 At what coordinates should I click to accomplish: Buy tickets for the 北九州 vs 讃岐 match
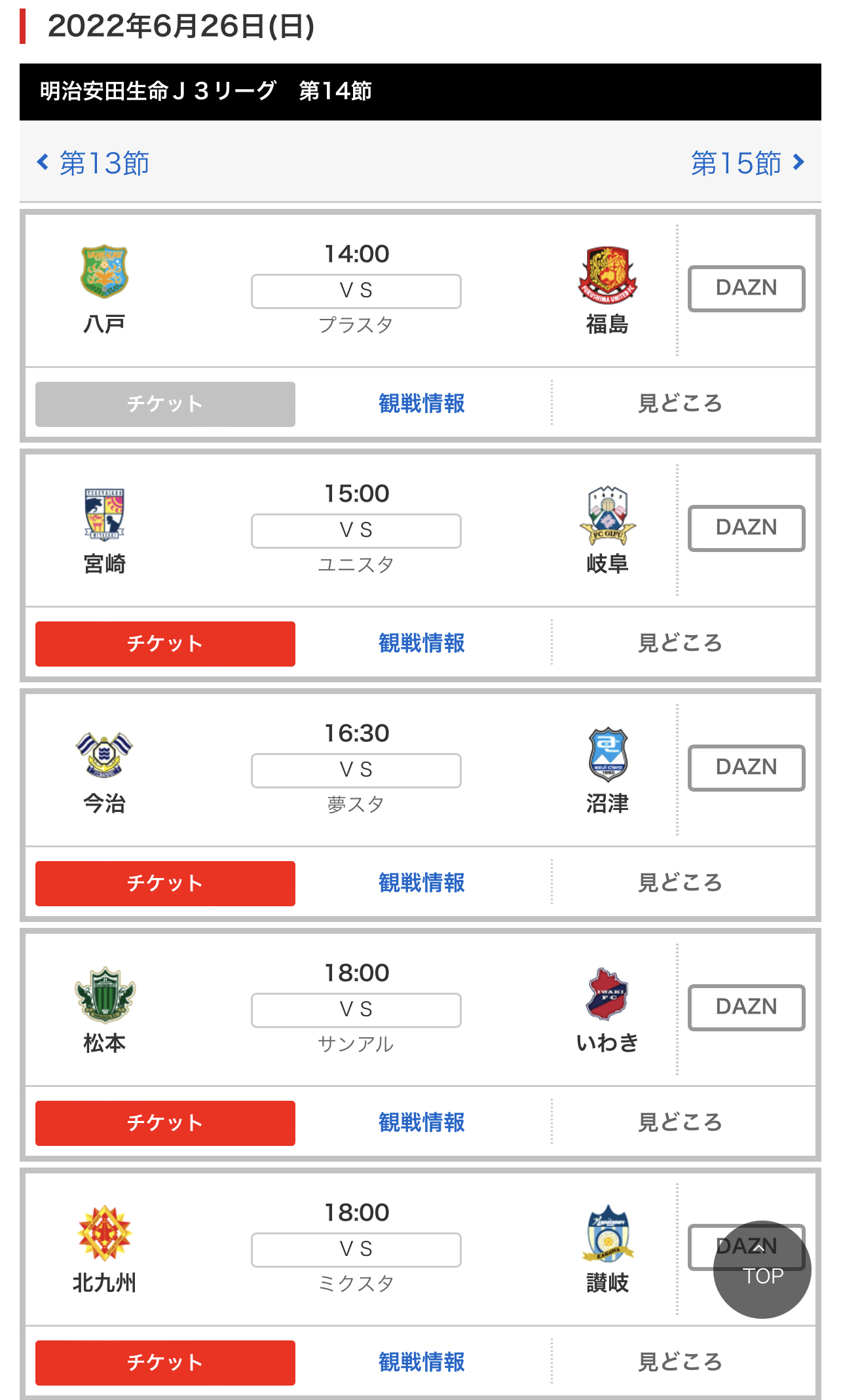pos(165,1363)
